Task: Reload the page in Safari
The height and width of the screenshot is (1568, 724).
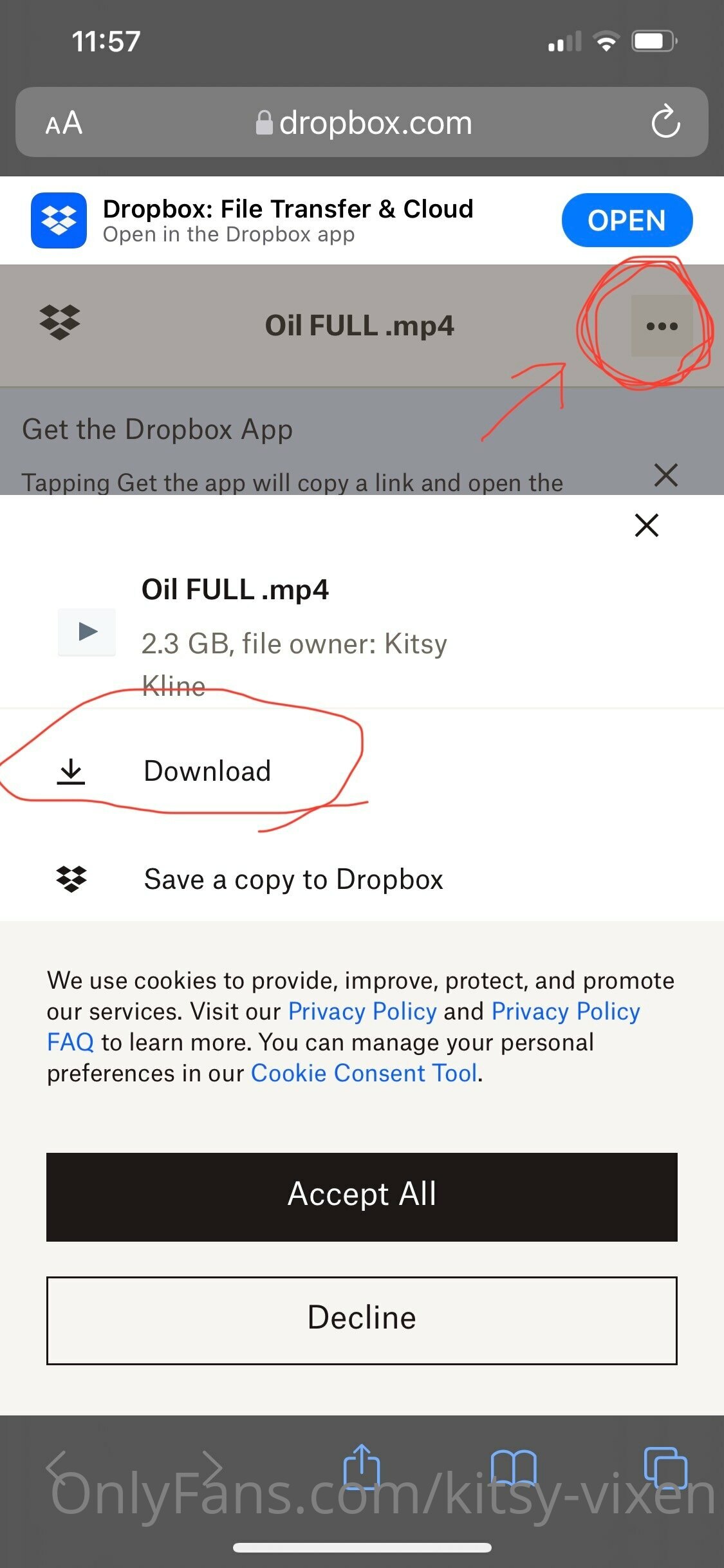Action: (x=665, y=122)
